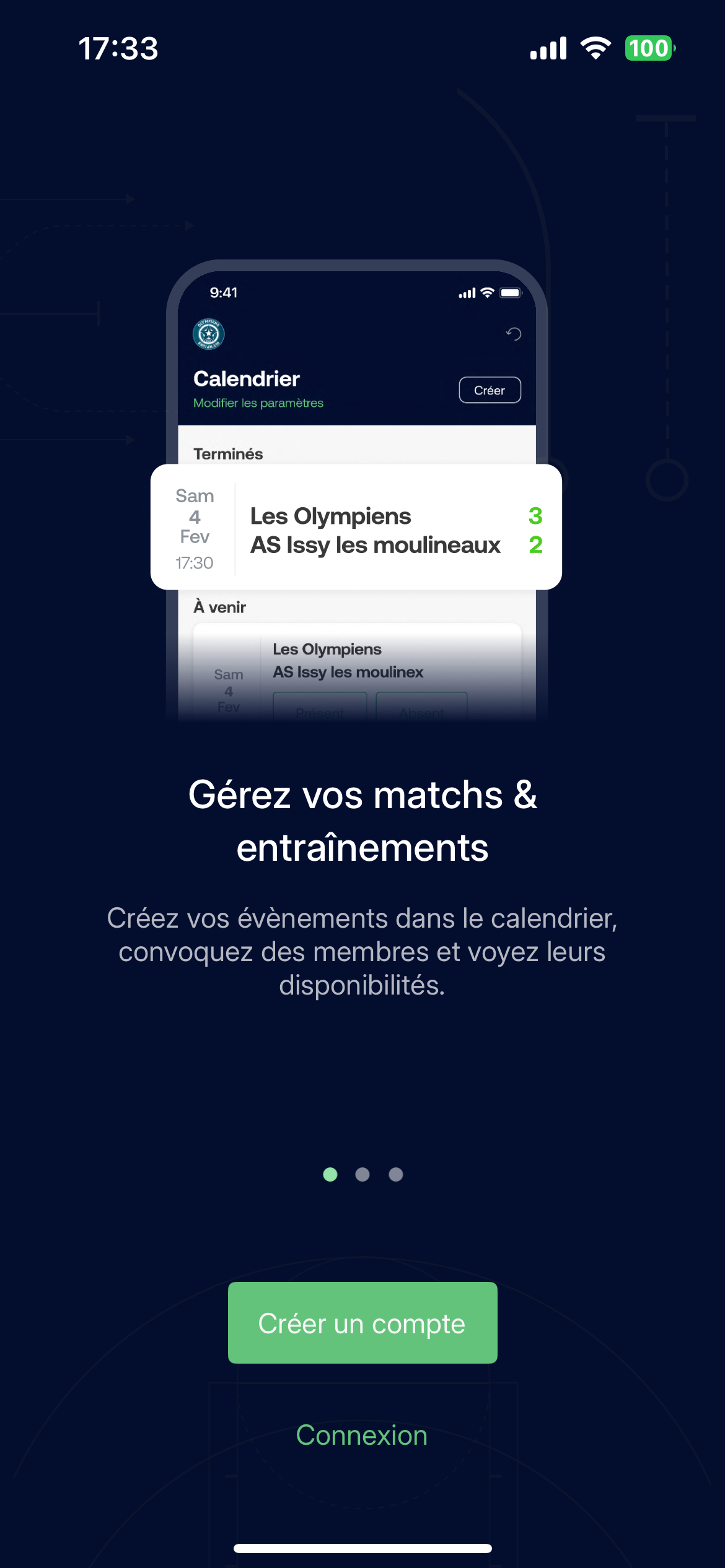The image size is (725, 1568).
Task: Click the middle carousel navigation dot
Action: (363, 1175)
